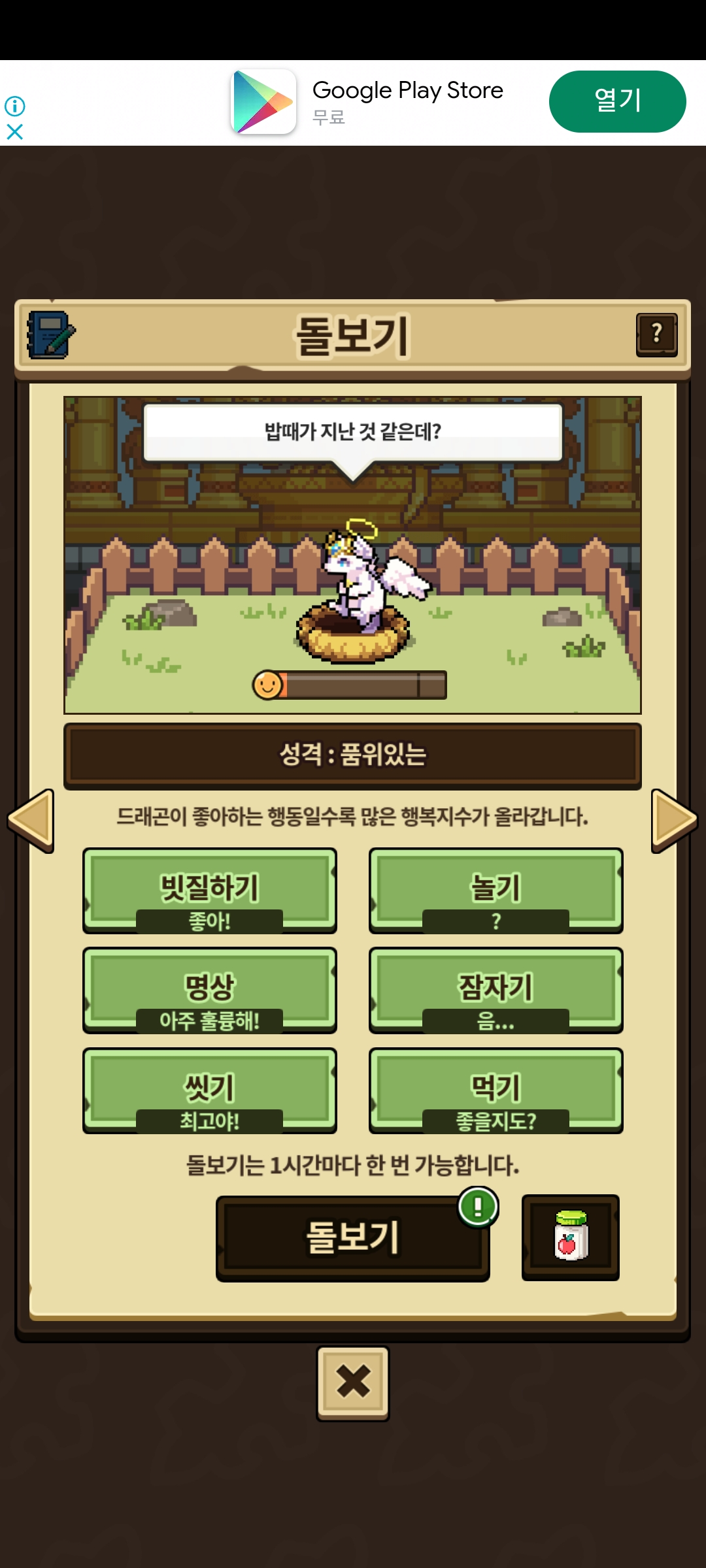Open the question mark help button
The height and width of the screenshot is (1568, 706).
point(656,335)
